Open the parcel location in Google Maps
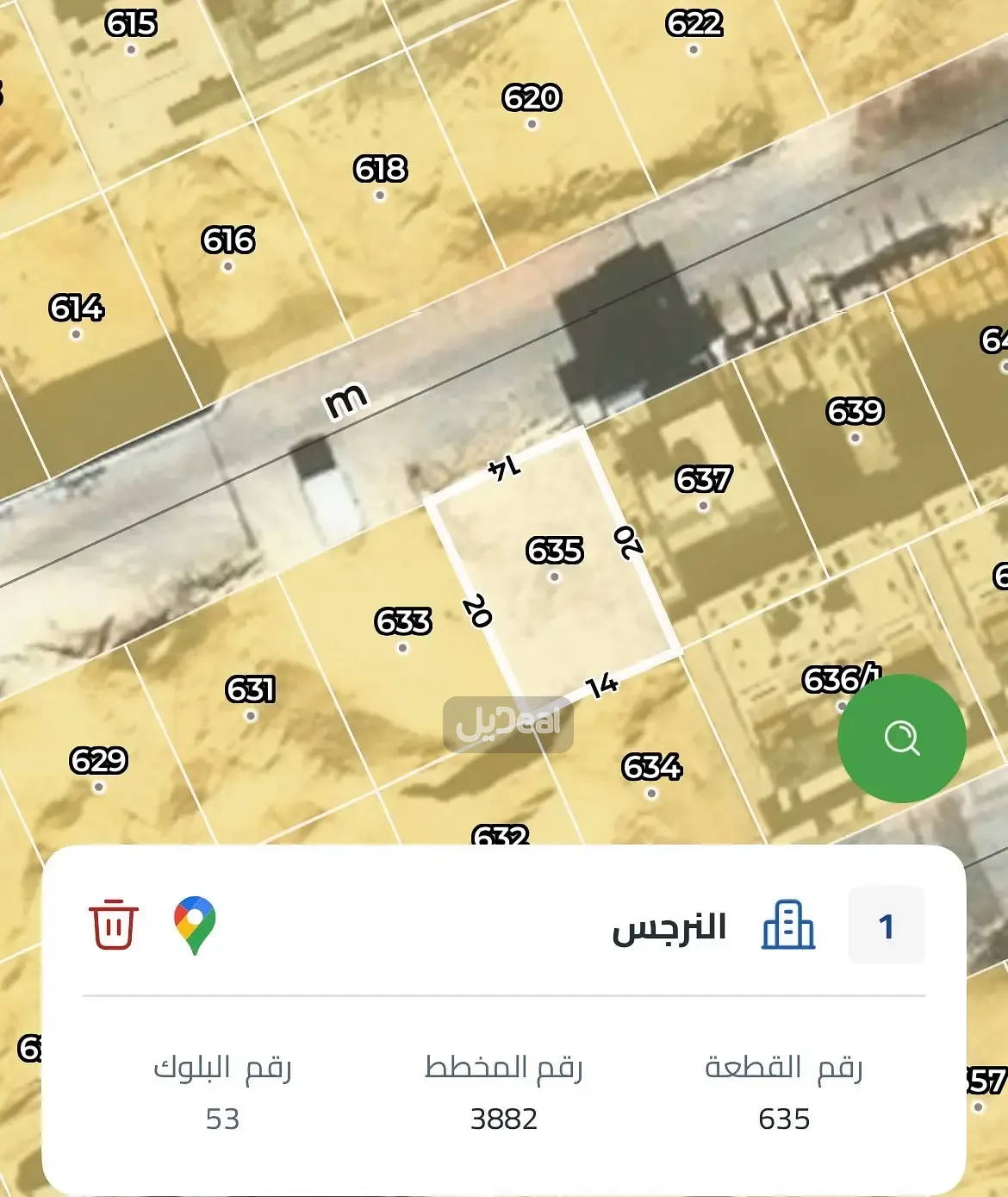The width and height of the screenshot is (1008, 1197). tap(195, 925)
